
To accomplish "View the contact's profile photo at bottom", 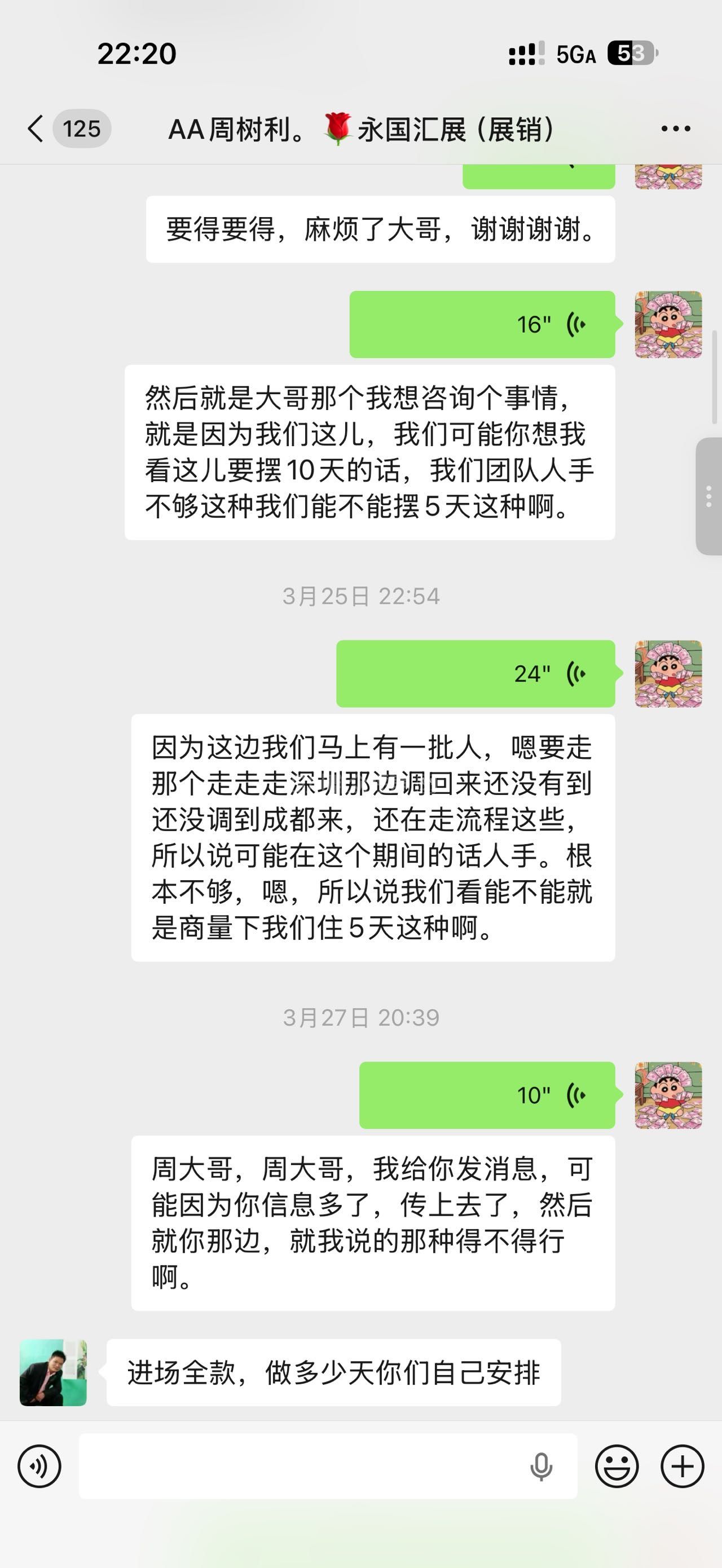I will 53,1372.
